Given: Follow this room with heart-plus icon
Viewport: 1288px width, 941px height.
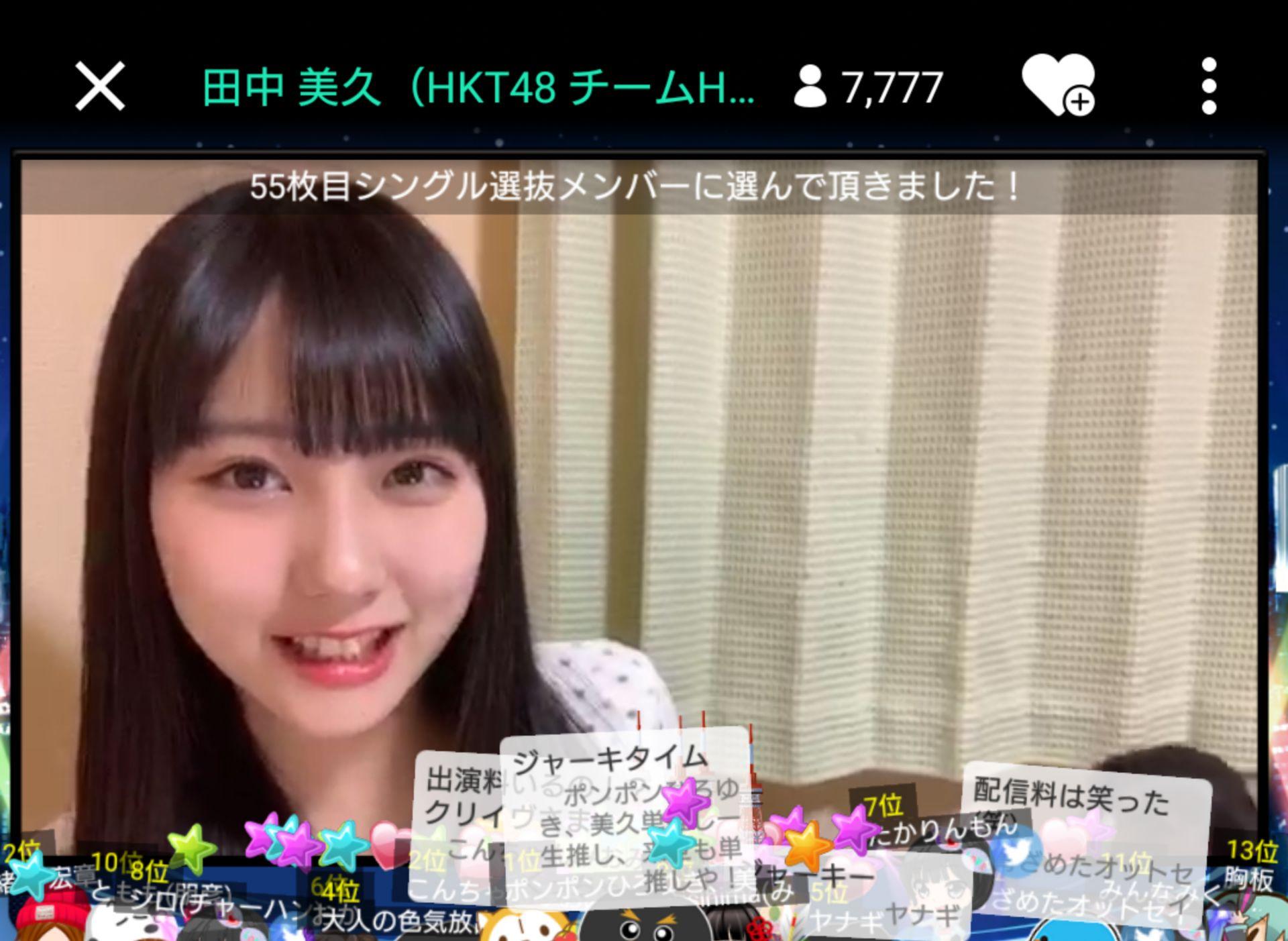Looking at the screenshot, I should [1058, 87].
